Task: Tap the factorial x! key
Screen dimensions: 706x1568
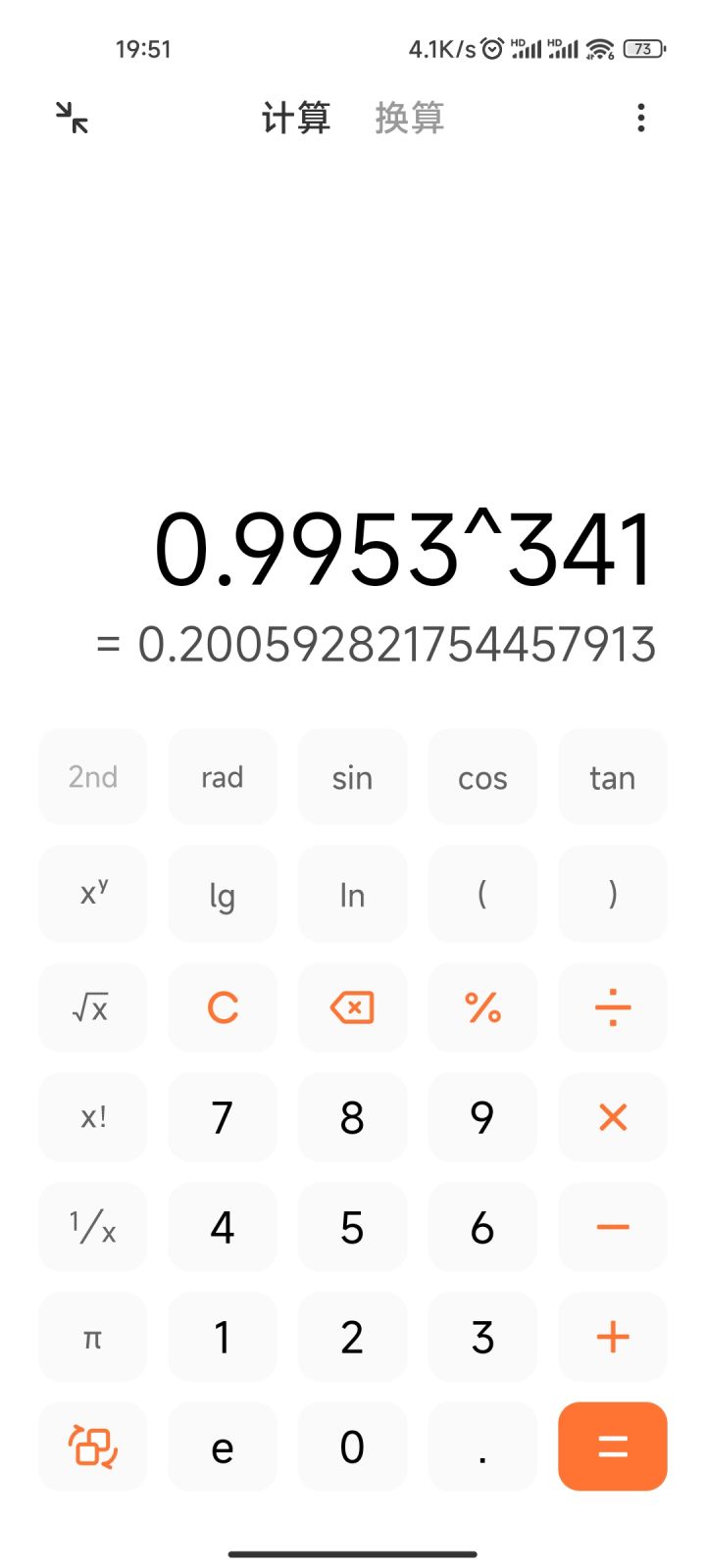Action: (x=93, y=1117)
